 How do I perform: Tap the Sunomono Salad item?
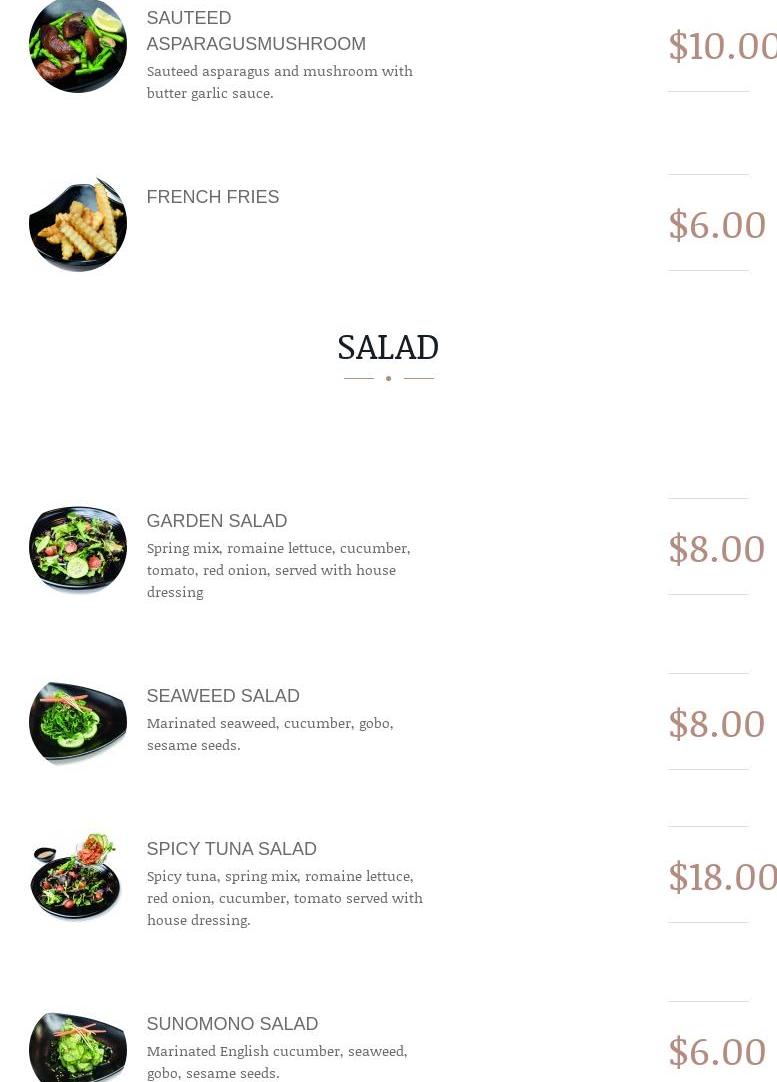tap(232, 1024)
